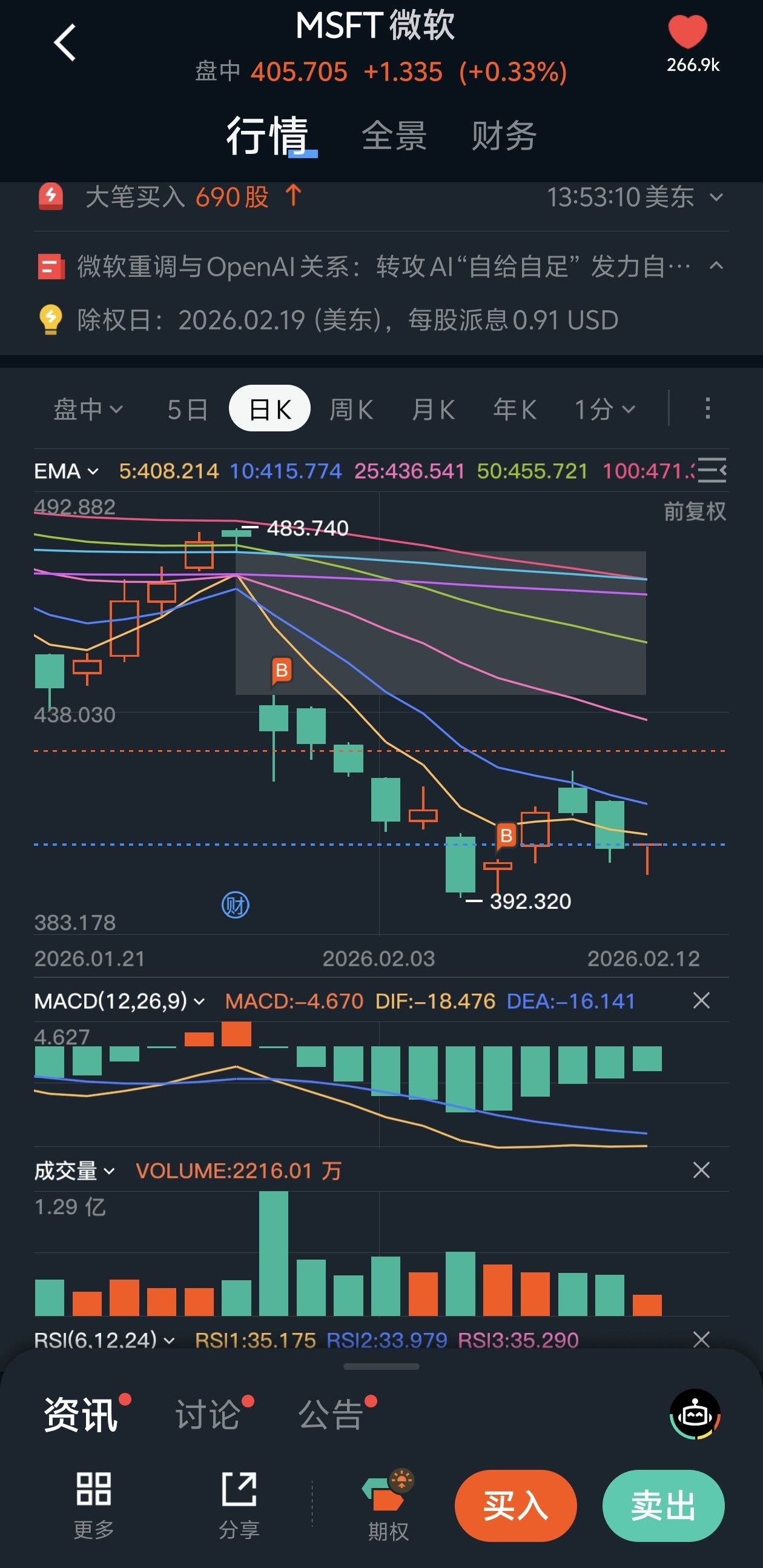Switch chart to 周K
The width and height of the screenshot is (763, 1568).
pyautogui.click(x=351, y=409)
